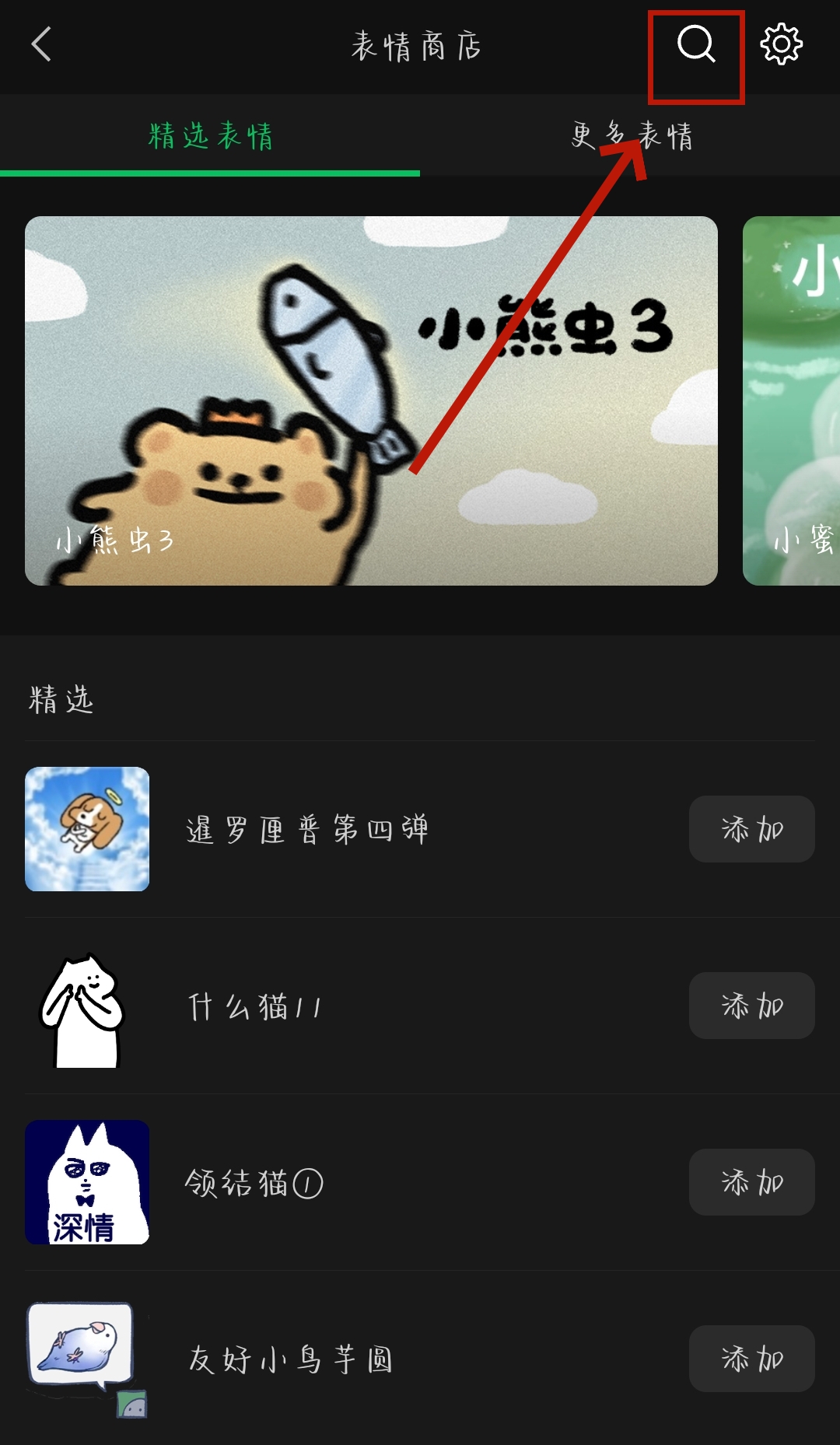Add the 暹罗厘普第四弹 sticker pack
Viewport: 840px width, 1445px height.
pyautogui.click(x=751, y=829)
